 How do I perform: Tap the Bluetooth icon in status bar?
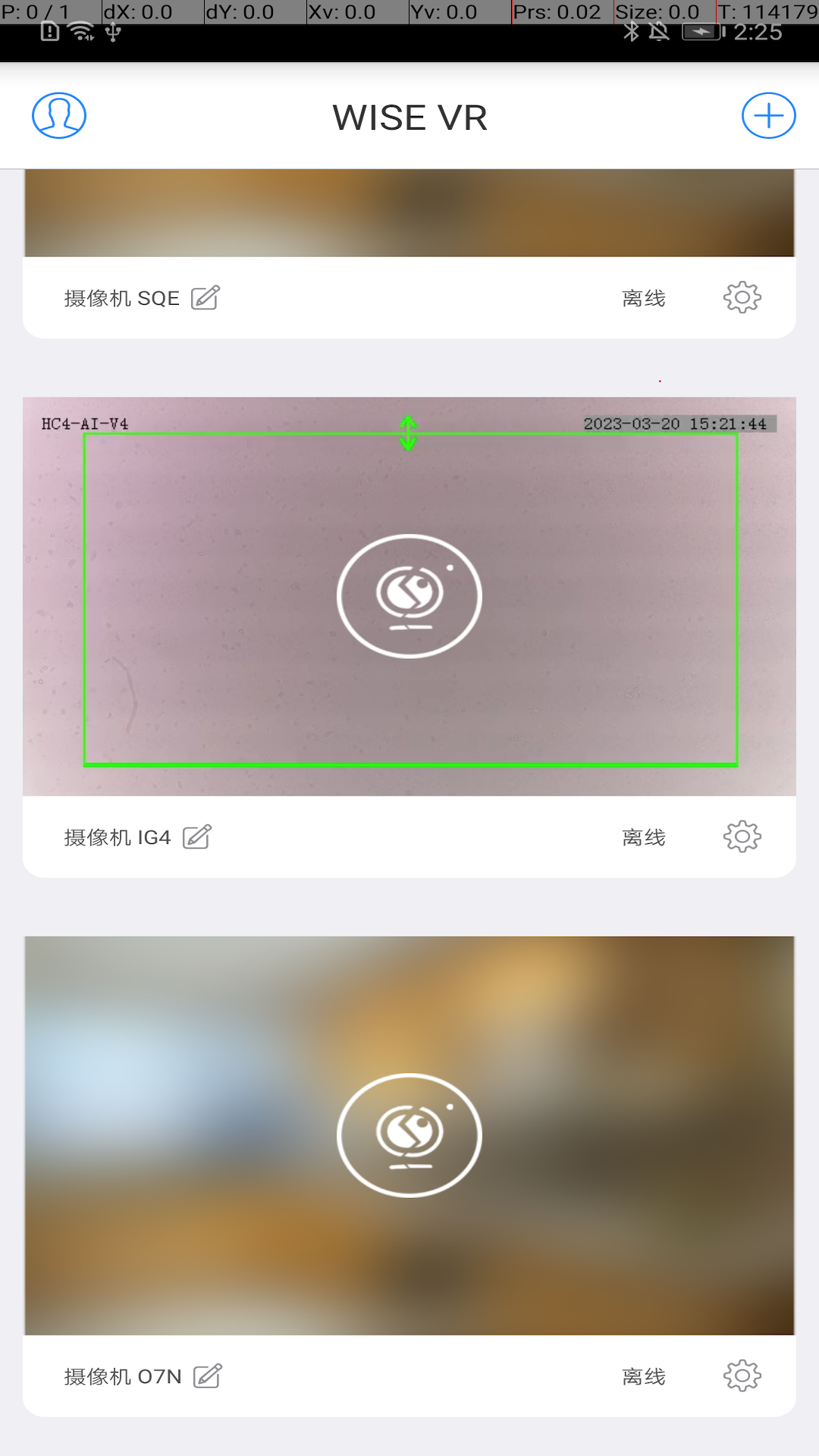coord(632,33)
